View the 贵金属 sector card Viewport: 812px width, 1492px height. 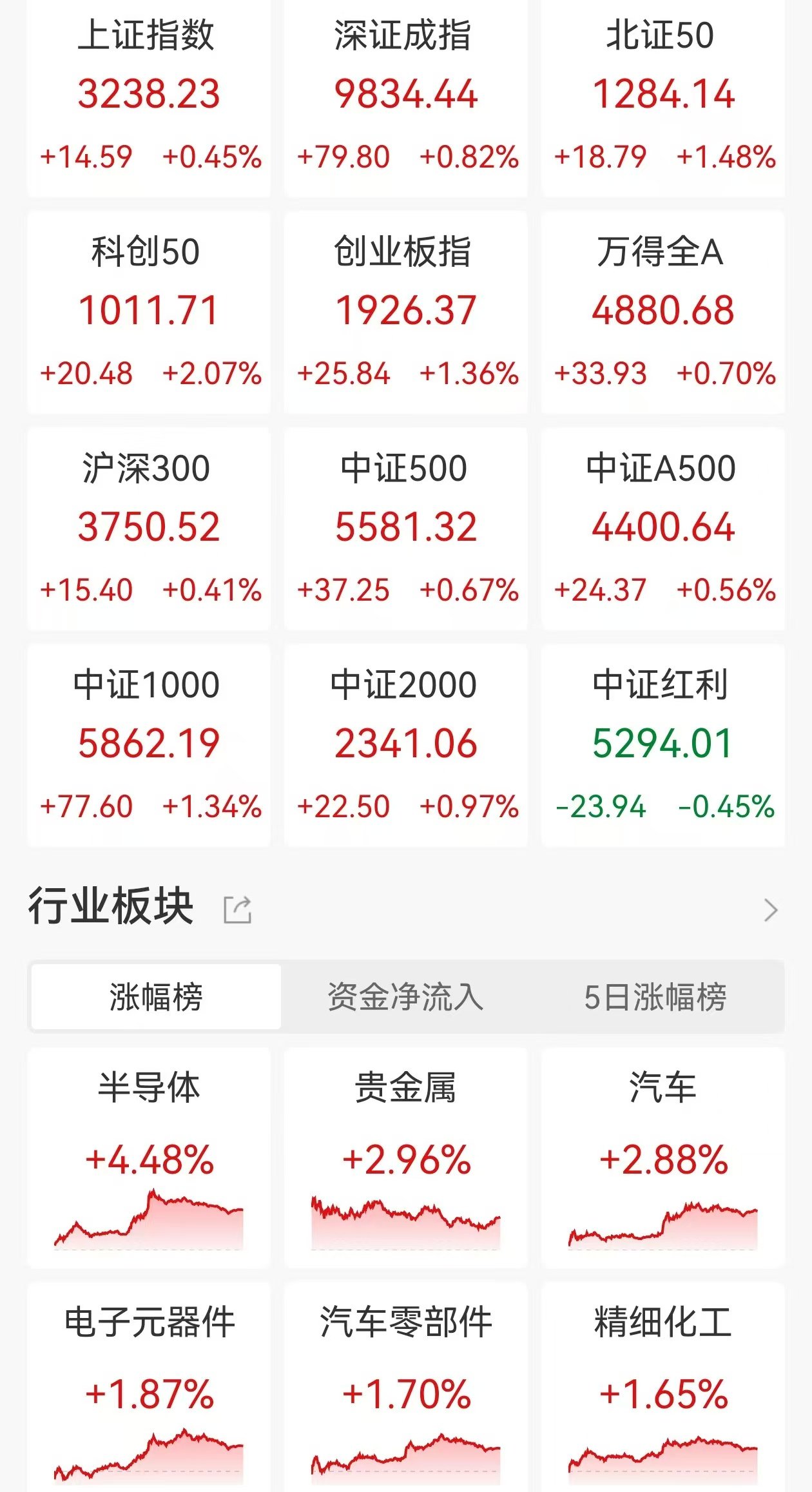406,1158
